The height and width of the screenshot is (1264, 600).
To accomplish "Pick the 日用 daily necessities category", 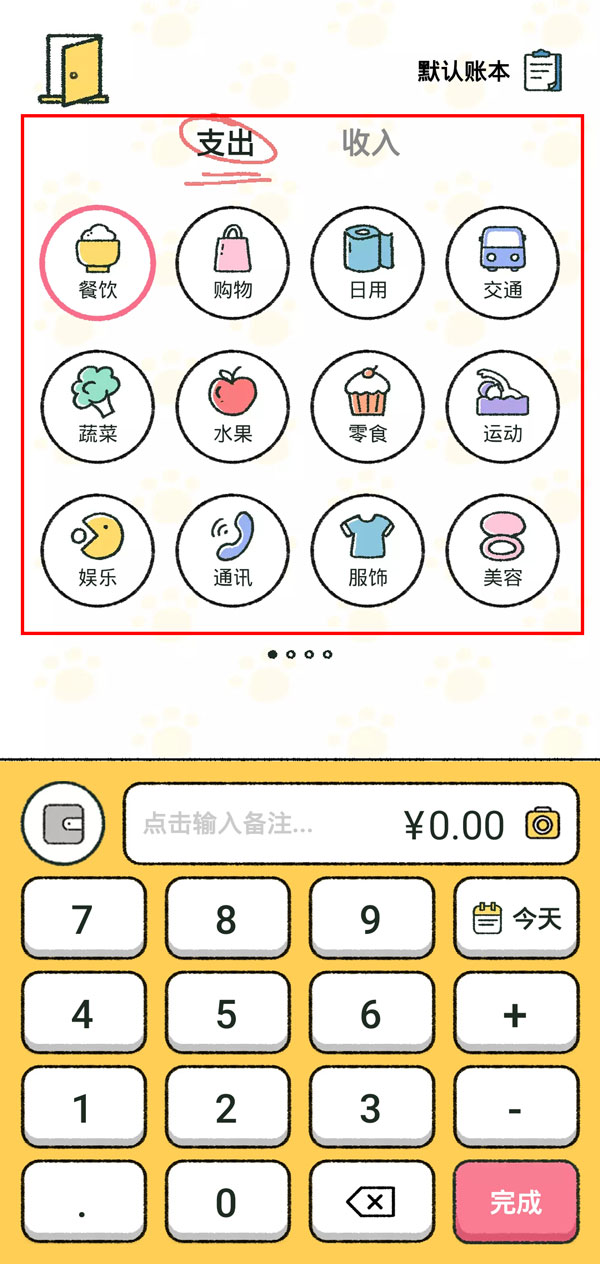I will pyautogui.click(x=367, y=263).
